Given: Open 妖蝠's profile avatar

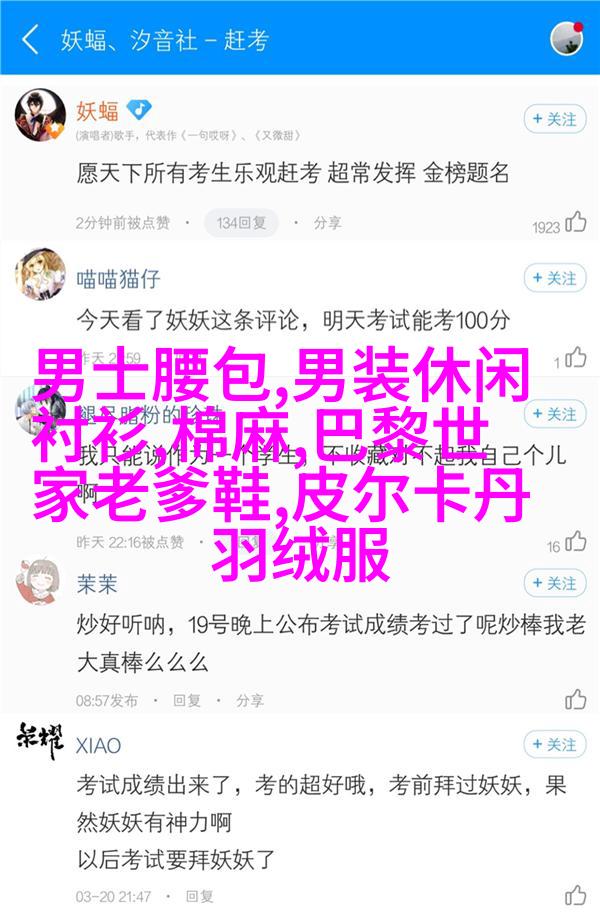Looking at the screenshot, I should coord(40,115).
